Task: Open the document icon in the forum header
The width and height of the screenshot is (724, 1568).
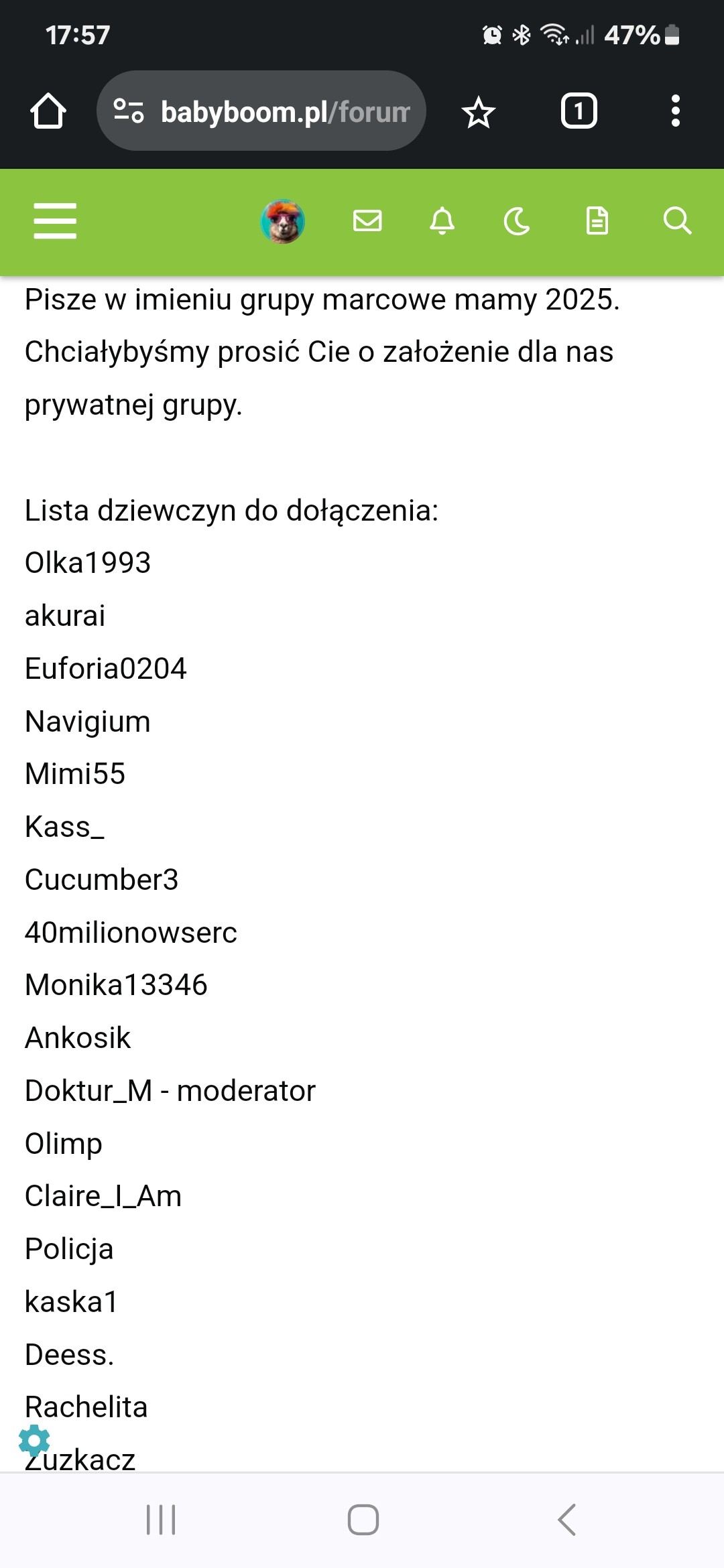Action: [x=597, y=220]
